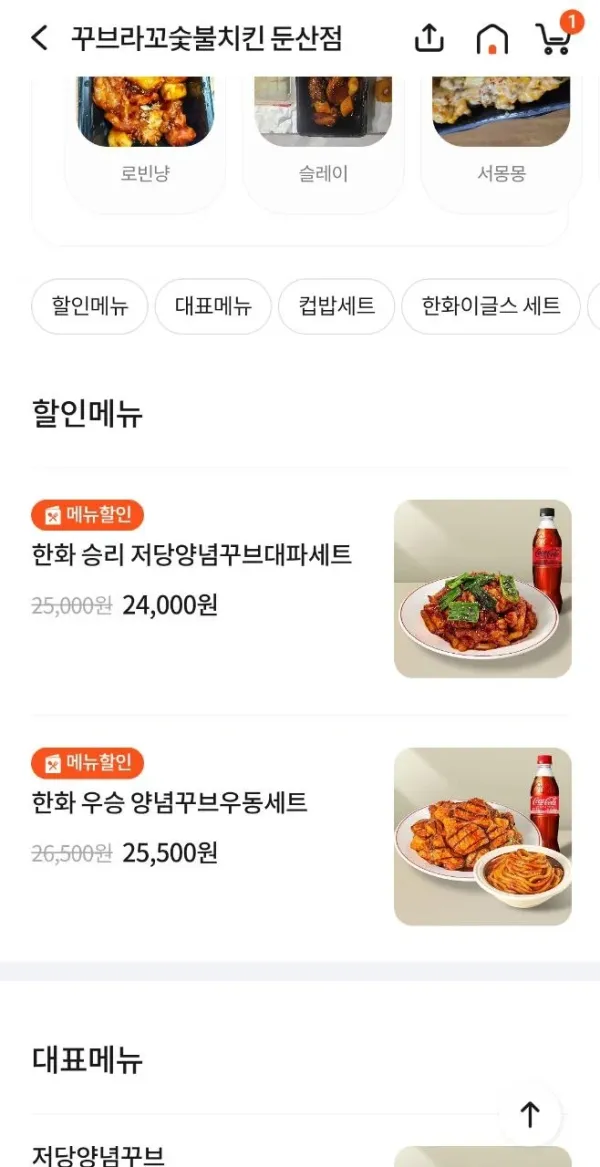The width and height of the screenshot is (600, 1167).
Task: Open the 저당양념꾸브 menu item
Action: 98,1154
